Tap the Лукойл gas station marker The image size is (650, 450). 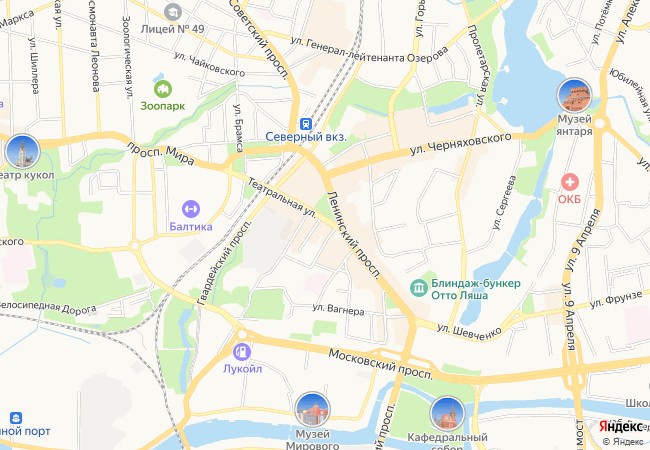[x=241, y=352]
